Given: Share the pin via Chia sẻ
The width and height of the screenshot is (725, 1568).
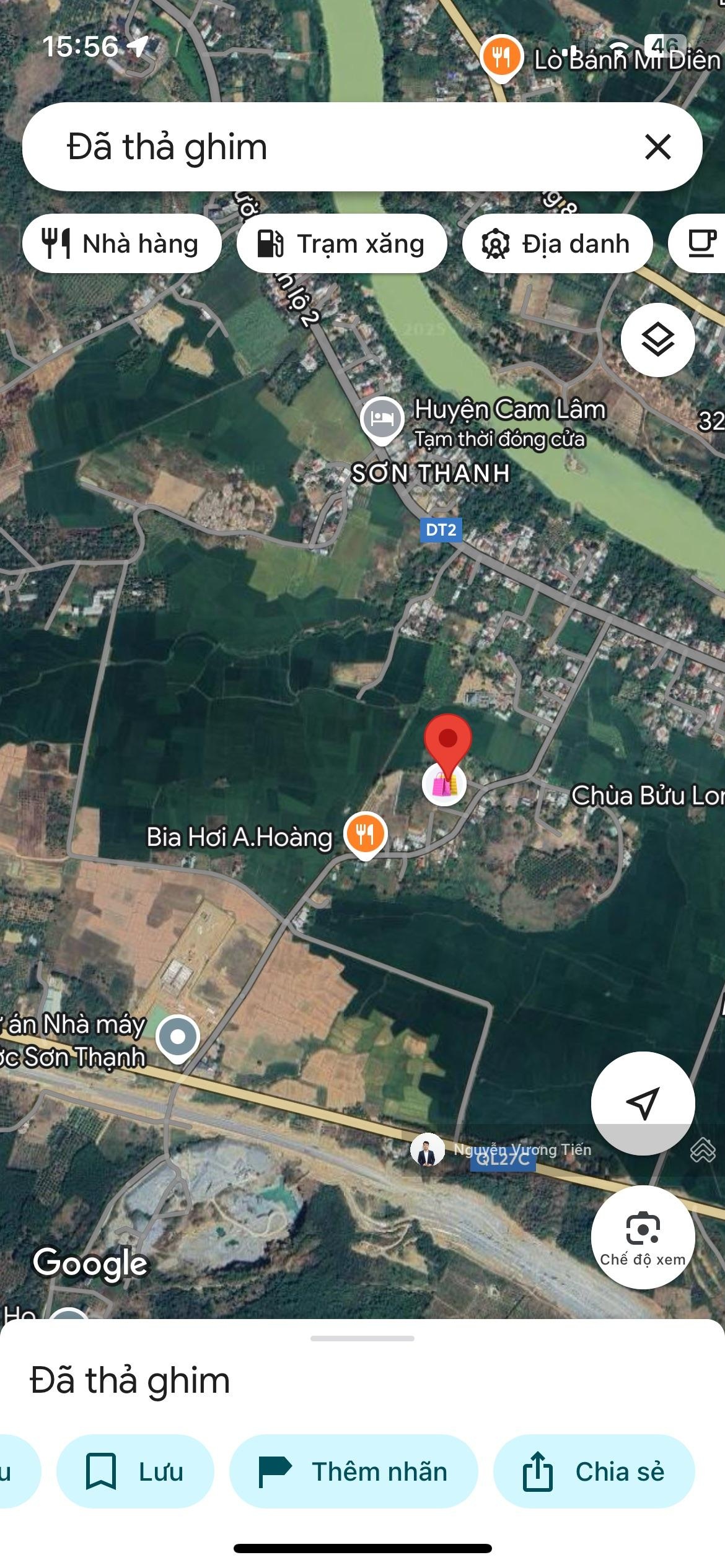Looking at the screenshot, I should (x=594, y=1471).
